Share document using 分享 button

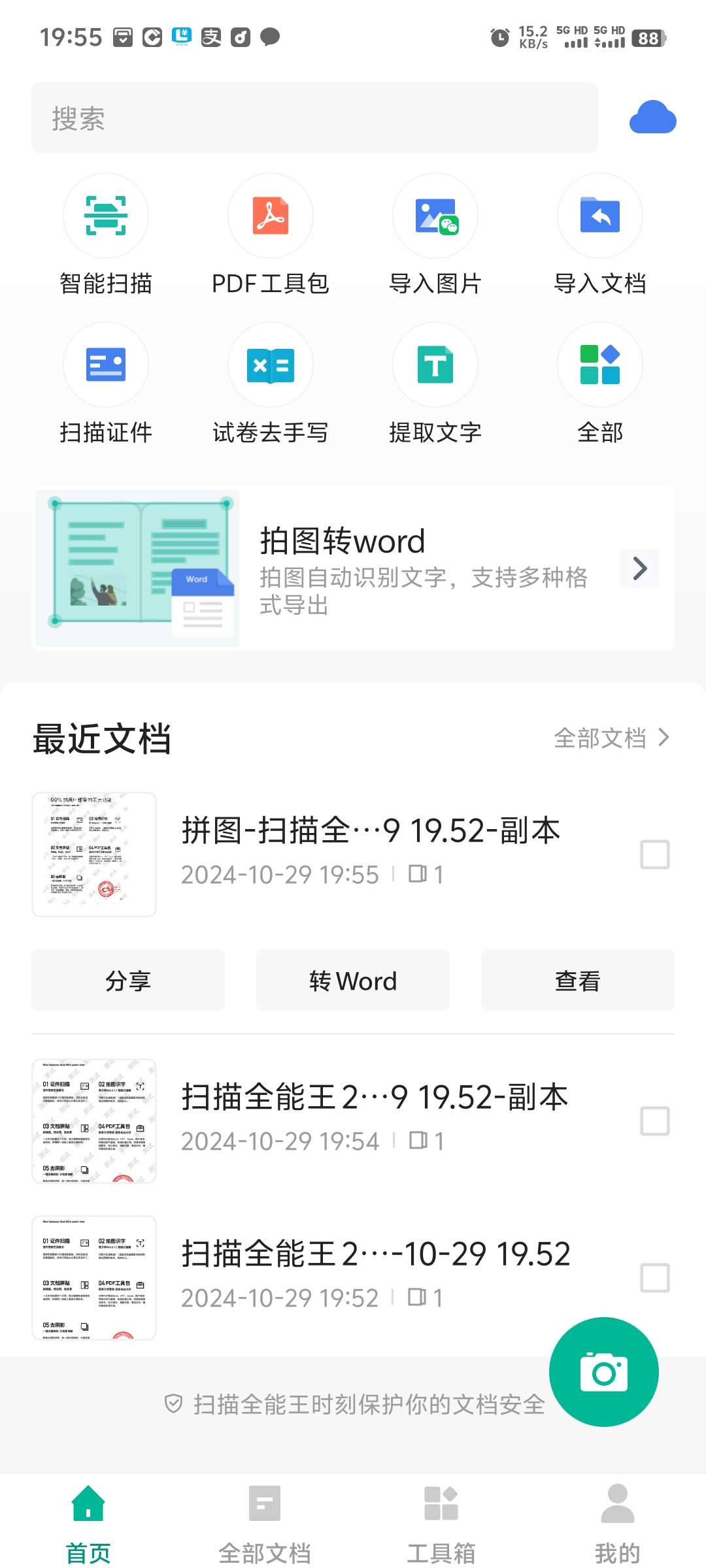coord(128,980)
